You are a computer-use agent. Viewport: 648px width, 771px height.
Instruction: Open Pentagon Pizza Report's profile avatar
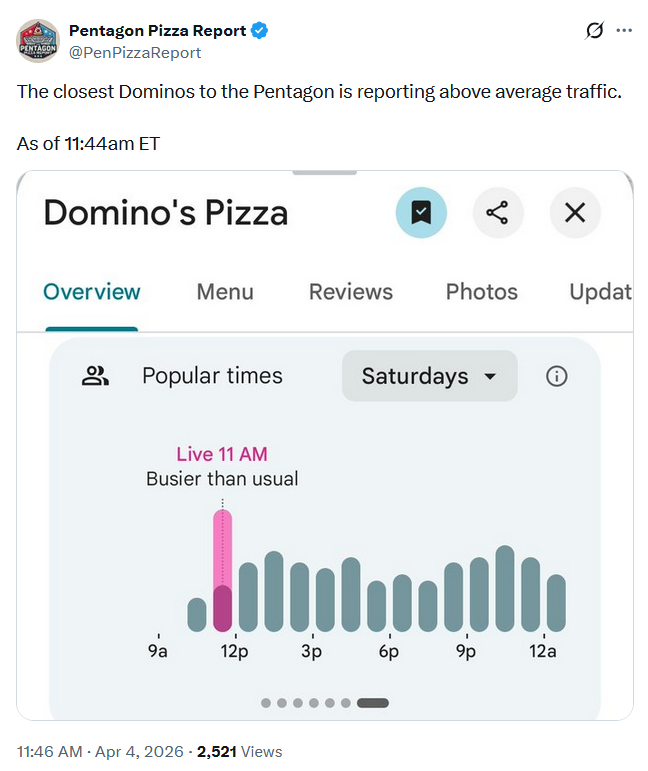[38, 40]
